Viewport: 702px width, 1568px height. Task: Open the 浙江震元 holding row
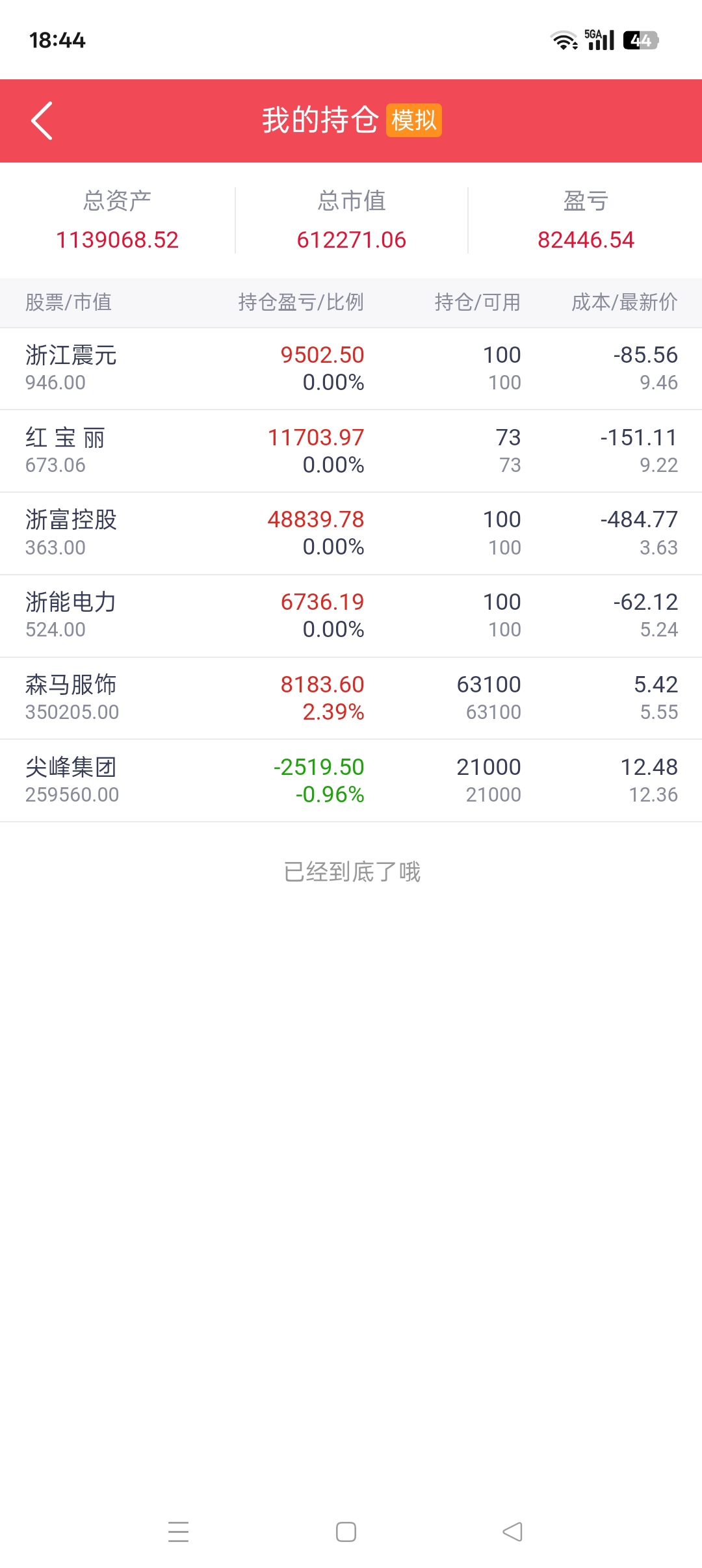351,369
